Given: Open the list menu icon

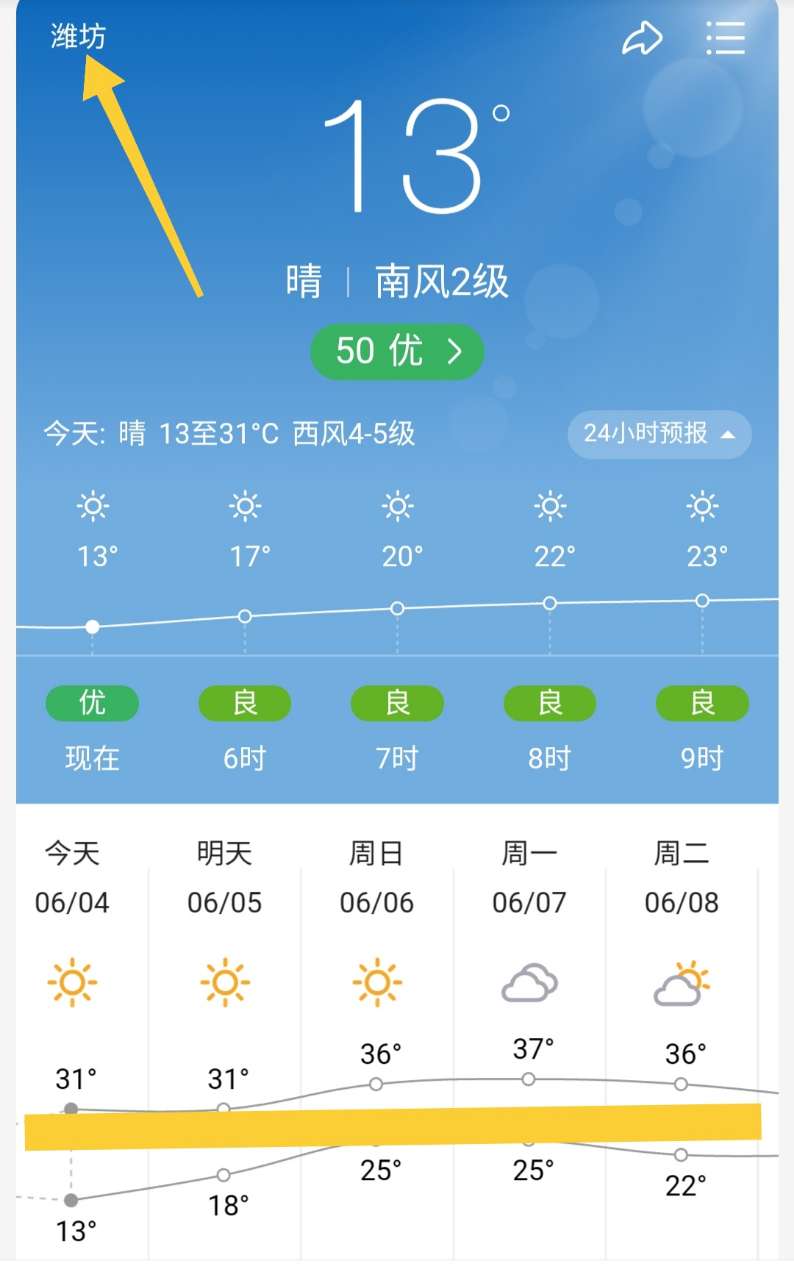Looking at the screenshot, I should (725, 38).
